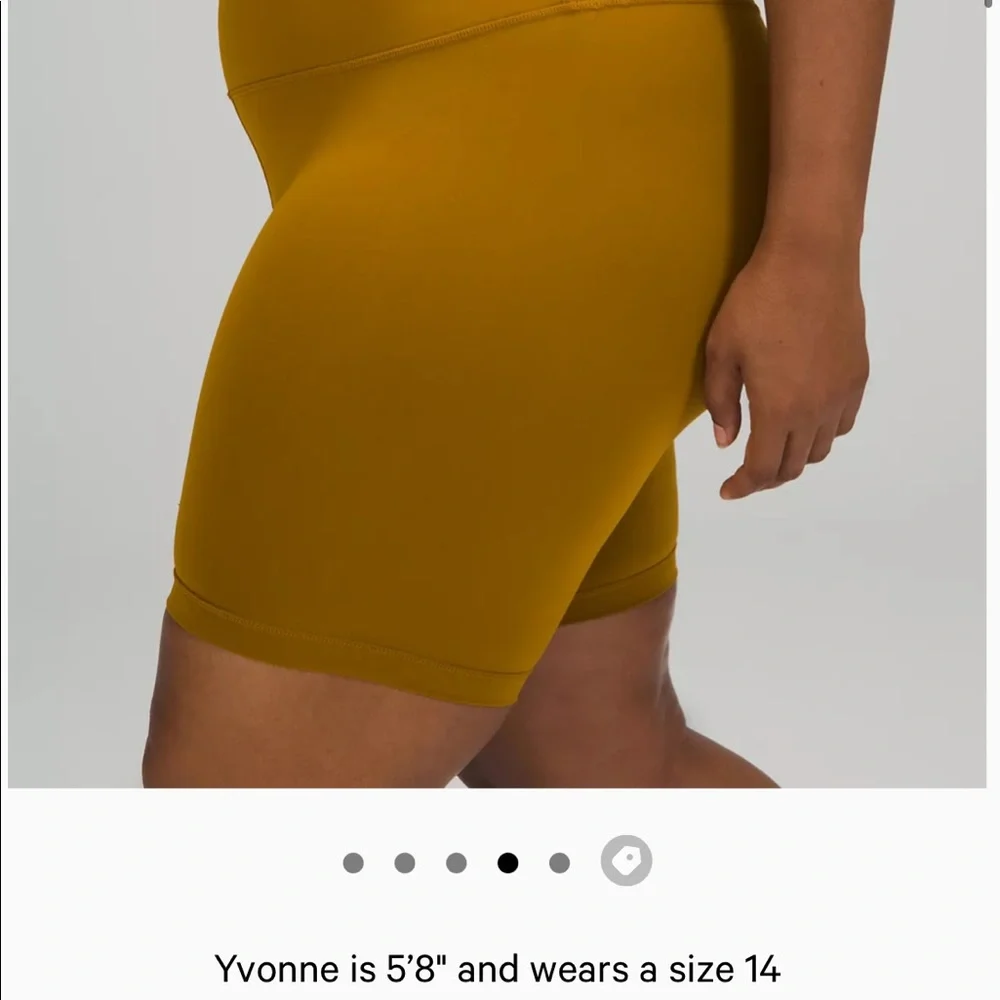The width and height of the screenshot is (1000, 1000).
Task: Jump to the first image indicator dot
Action: [353, 862]
